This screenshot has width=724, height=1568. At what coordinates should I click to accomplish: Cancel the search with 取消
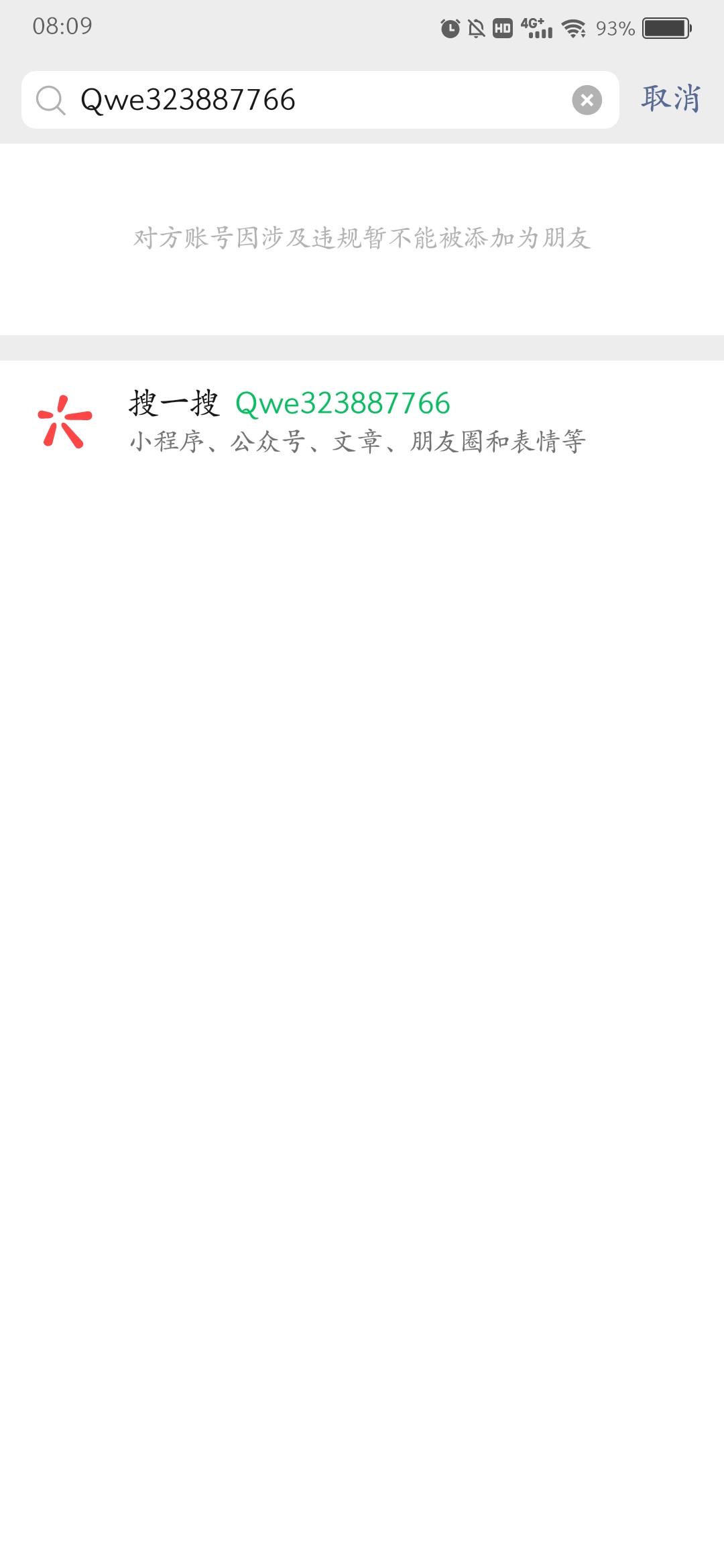[x=670, y=99]
